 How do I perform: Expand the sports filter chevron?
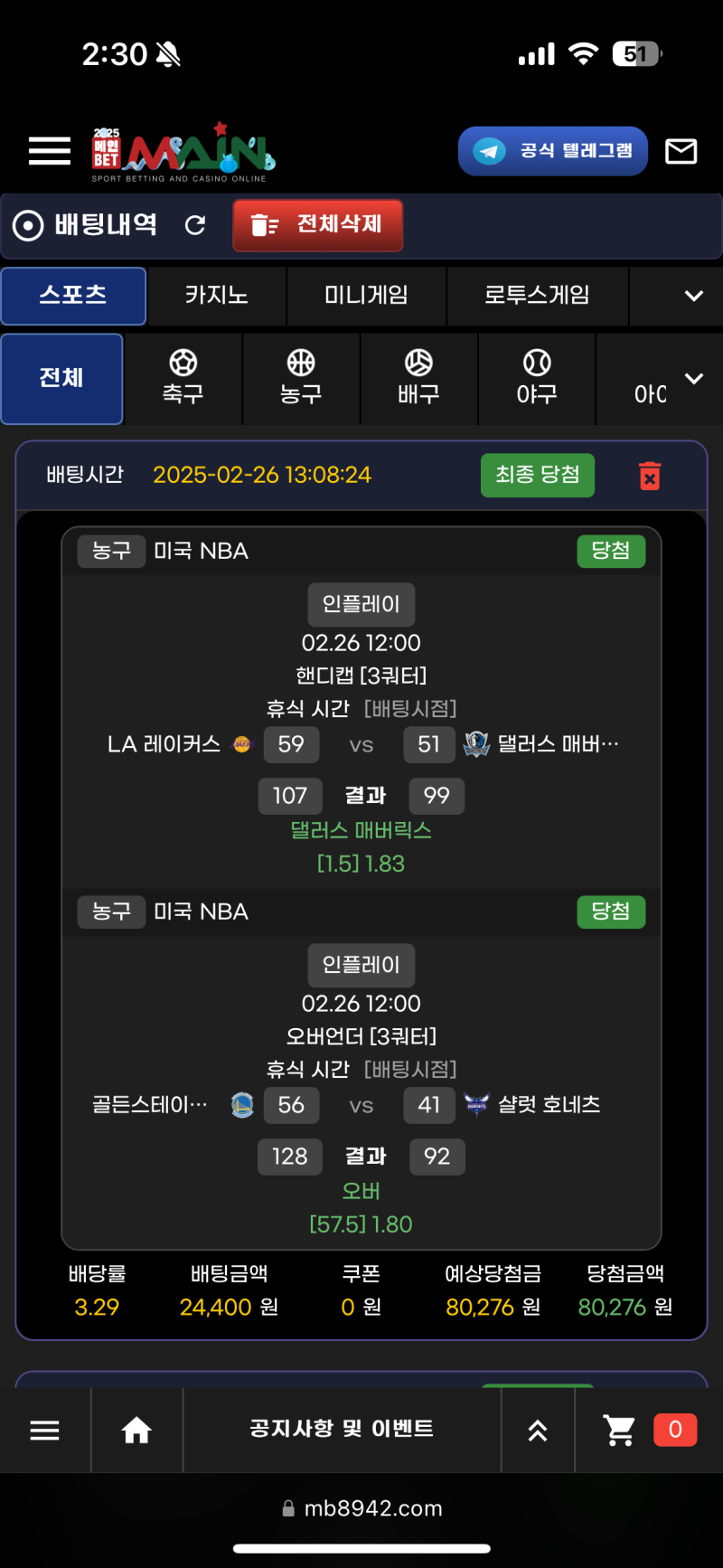(x=693, y=378)
